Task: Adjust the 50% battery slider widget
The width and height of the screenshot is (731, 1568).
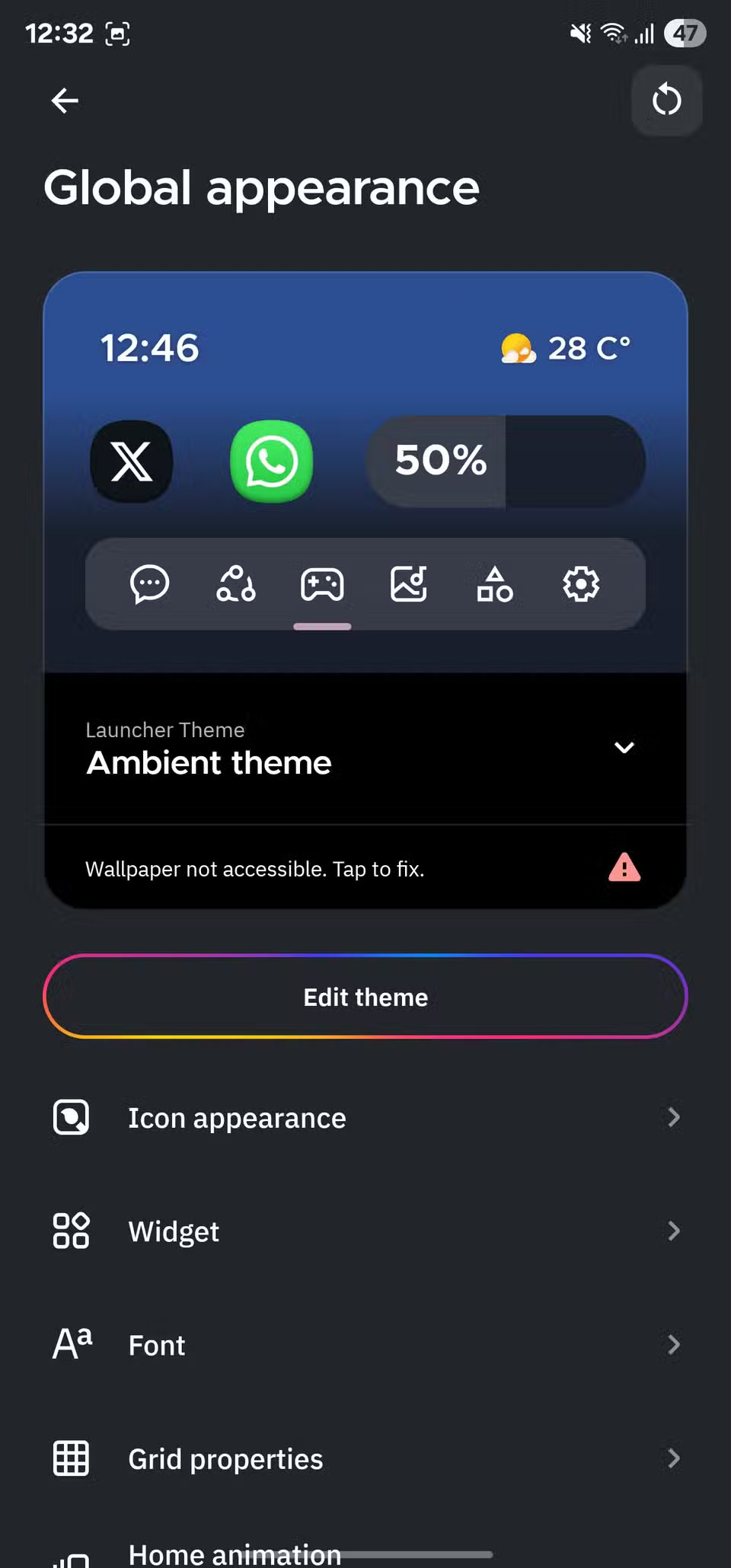Action: pyautogui.click(x=505, y=461)
